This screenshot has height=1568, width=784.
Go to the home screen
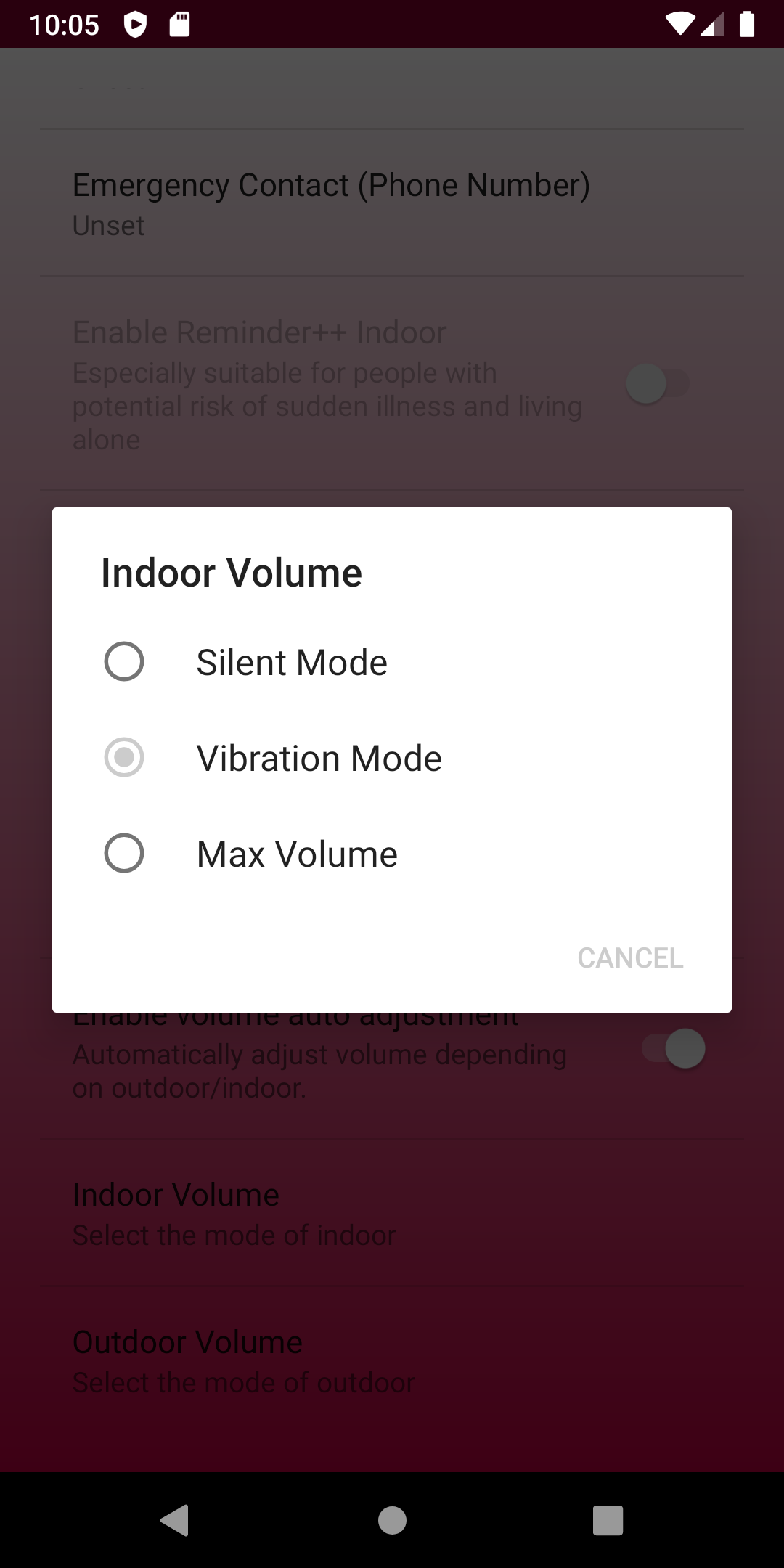click(x=392, y=1520)
